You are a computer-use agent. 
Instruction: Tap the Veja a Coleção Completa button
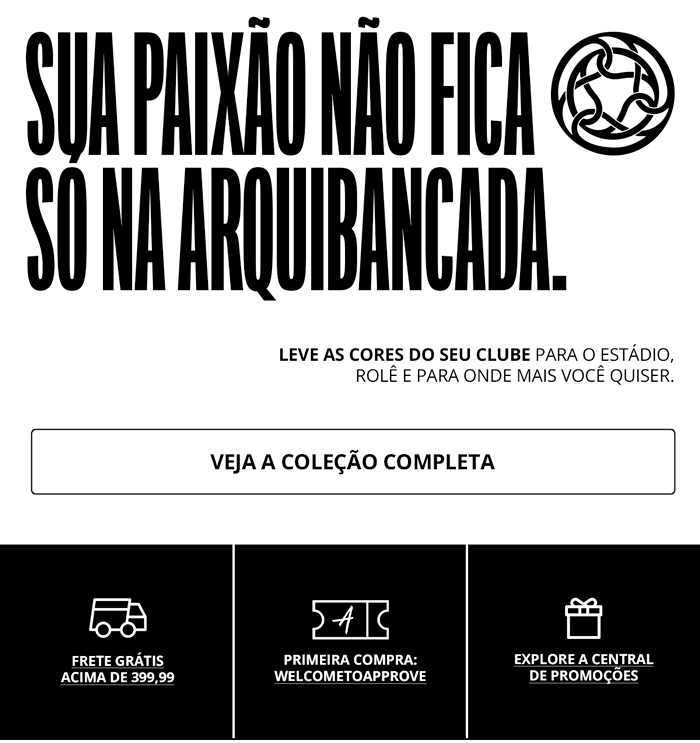coord(353,462)
